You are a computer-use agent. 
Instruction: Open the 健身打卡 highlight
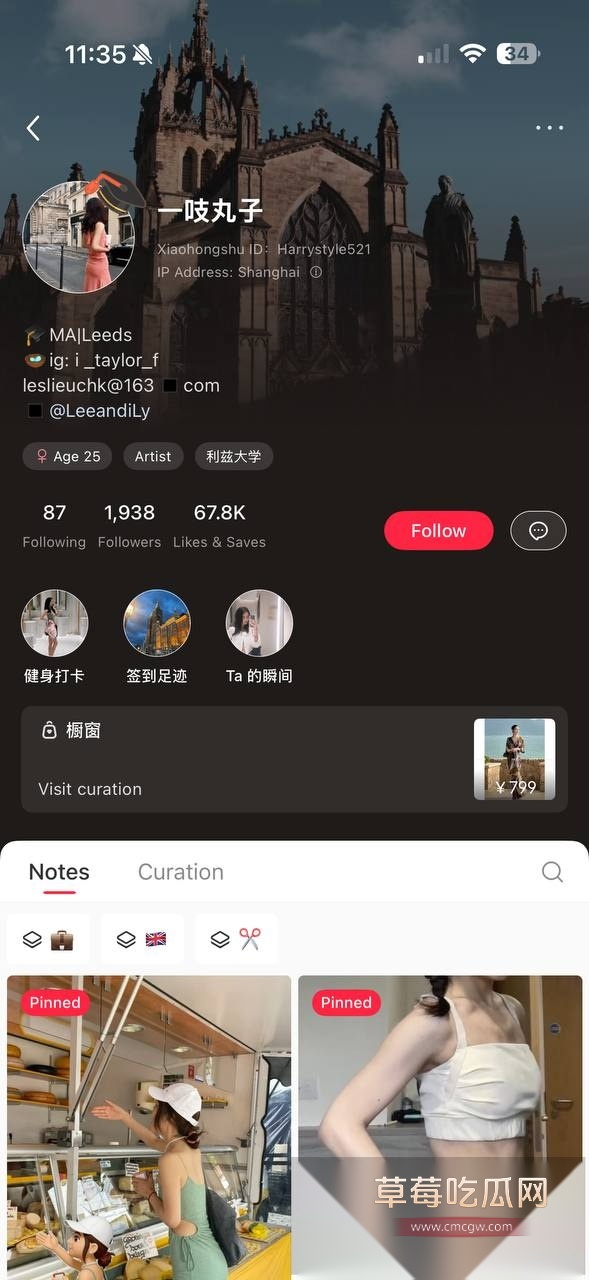click(x=54, y=636)
